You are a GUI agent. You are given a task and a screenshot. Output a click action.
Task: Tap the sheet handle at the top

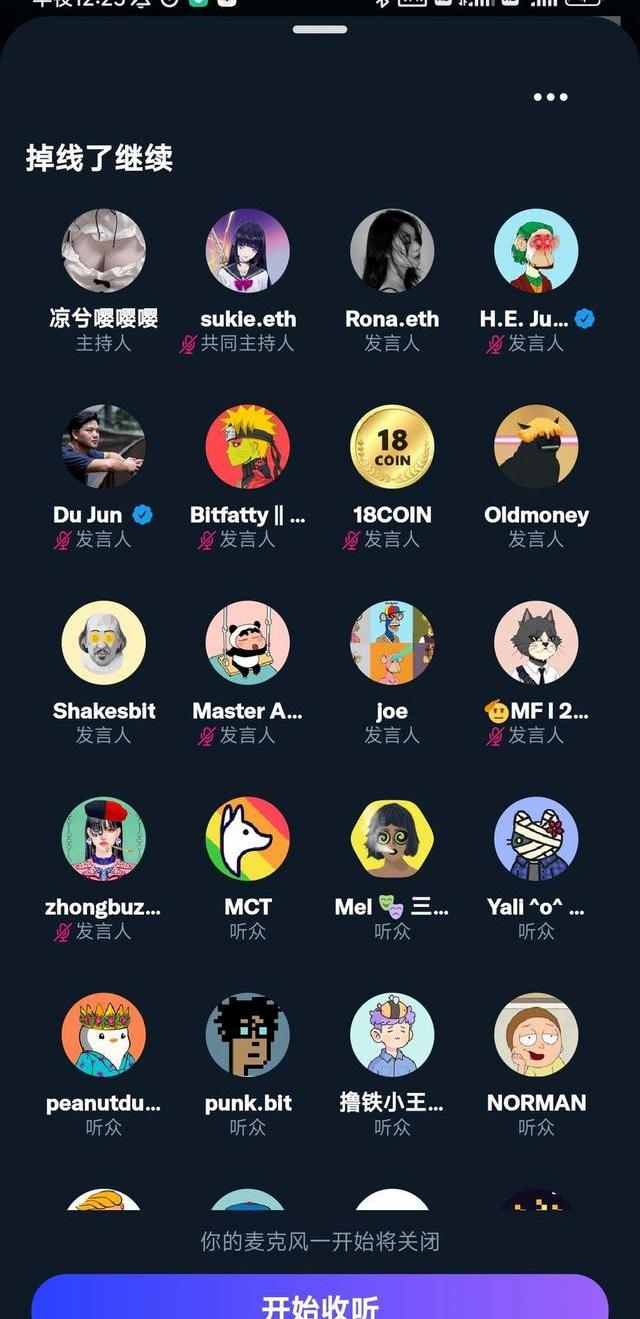[320, 30]
